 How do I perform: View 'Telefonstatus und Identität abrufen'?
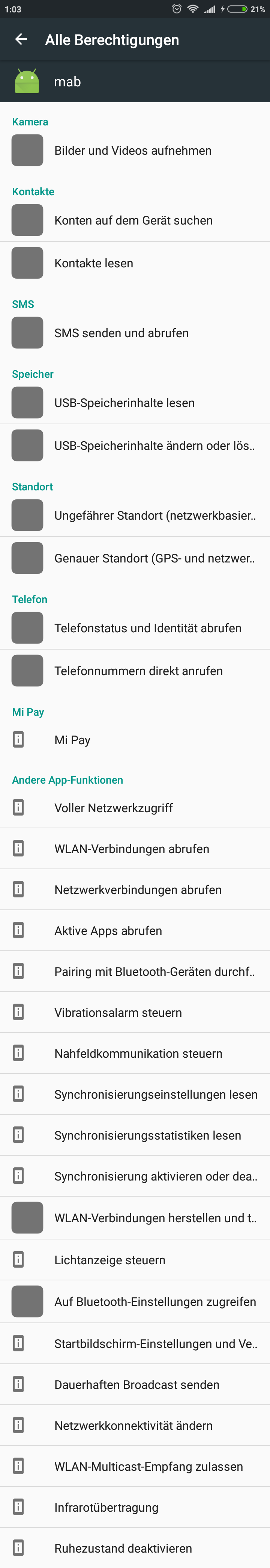148,628
